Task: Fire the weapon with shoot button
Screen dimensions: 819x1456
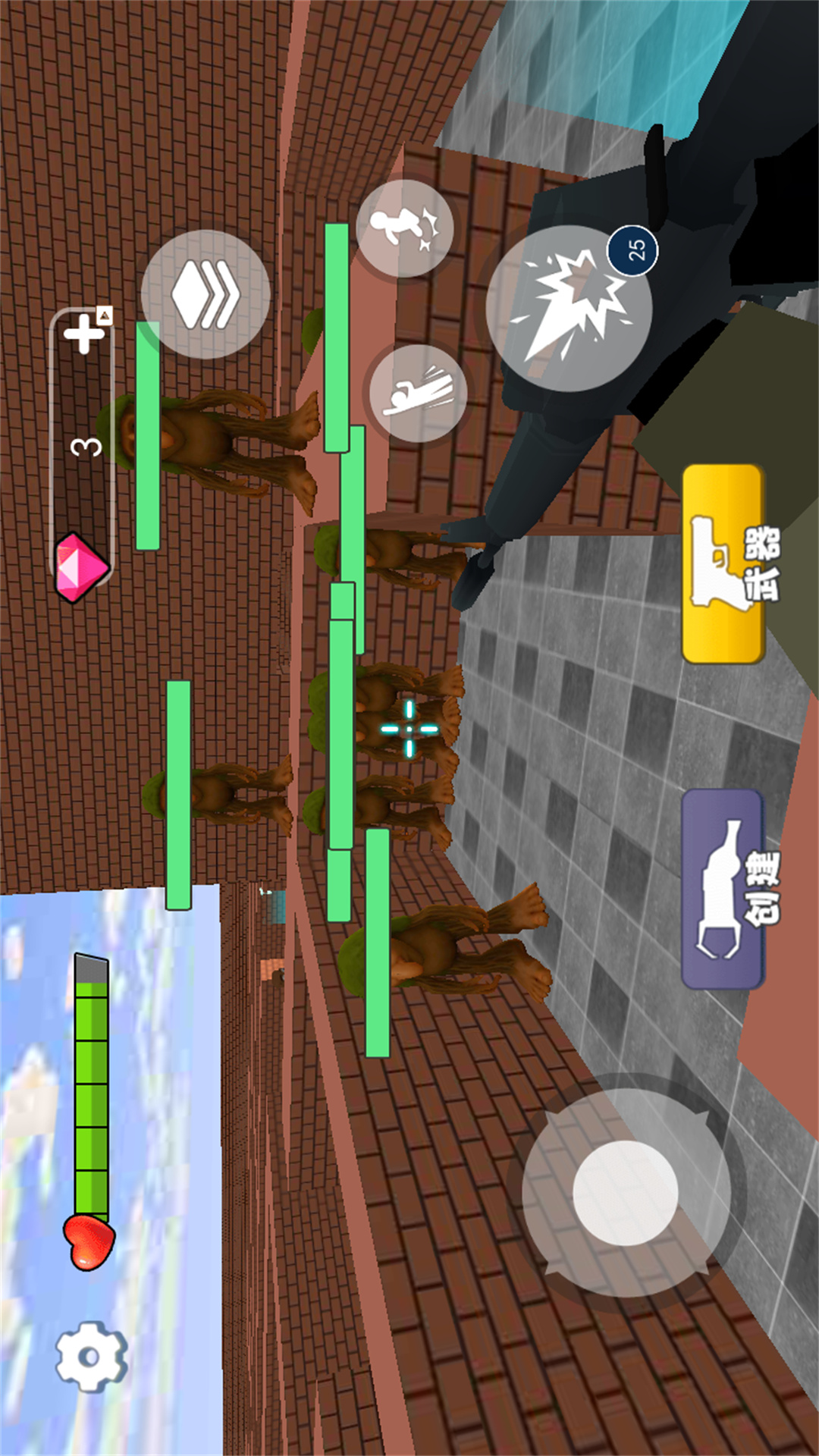Action: tap(569, 309)
